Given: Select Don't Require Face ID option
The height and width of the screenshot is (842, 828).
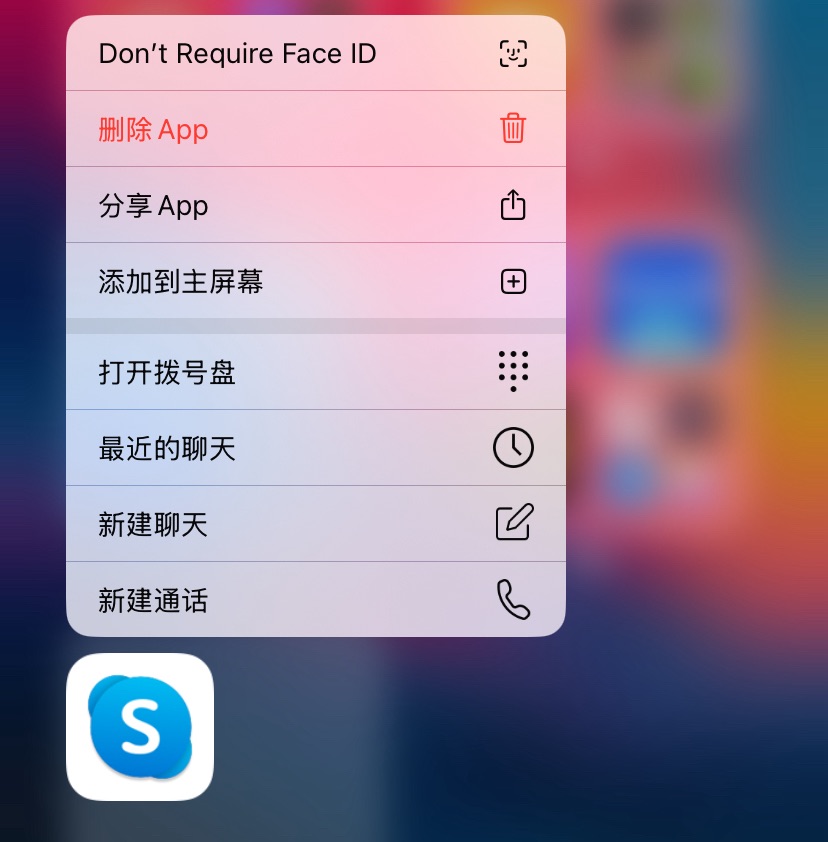Looking at the screenshot, I should point(315,54).
